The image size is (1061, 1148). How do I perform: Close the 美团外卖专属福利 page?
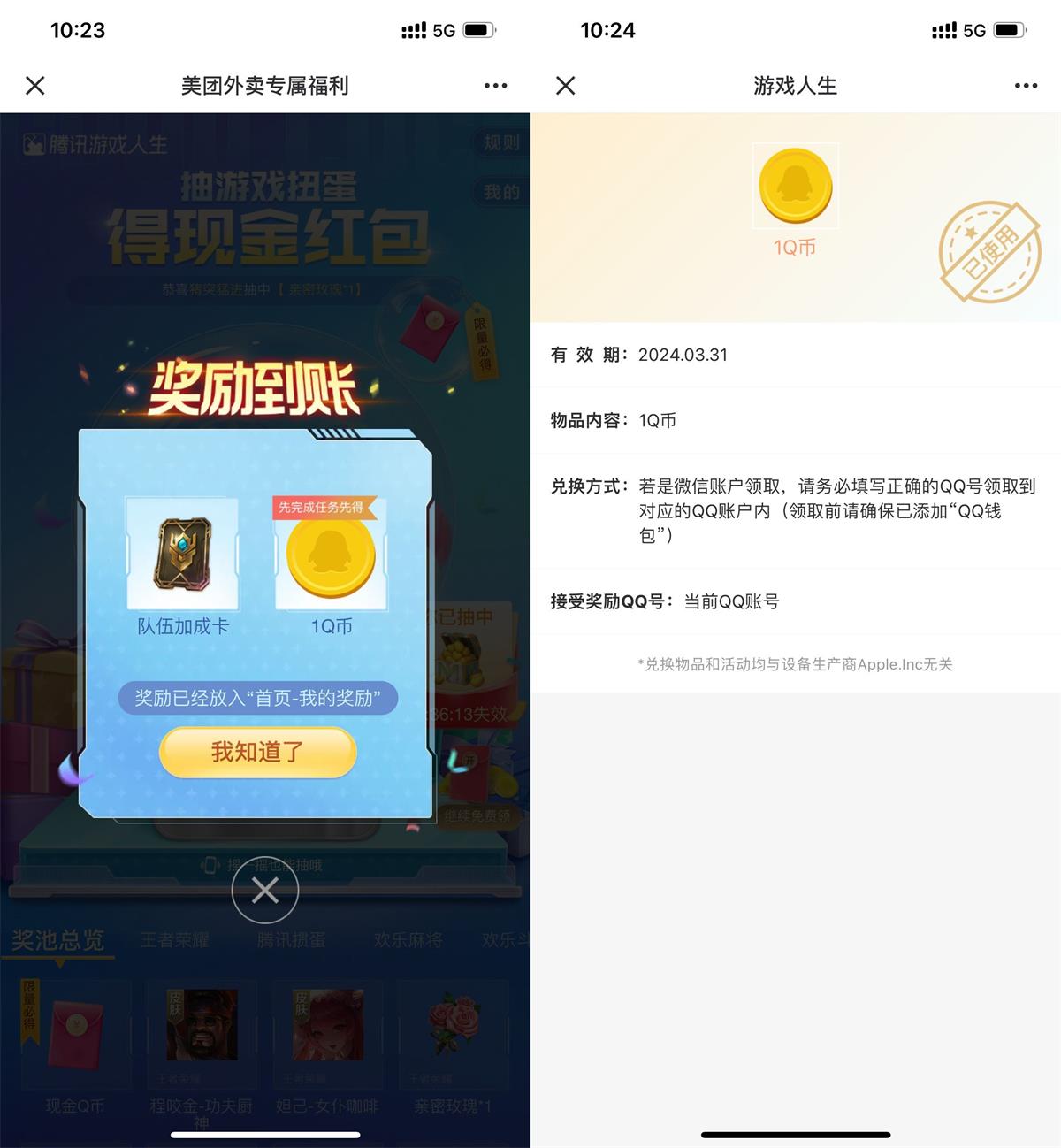[x=35, y=86]
